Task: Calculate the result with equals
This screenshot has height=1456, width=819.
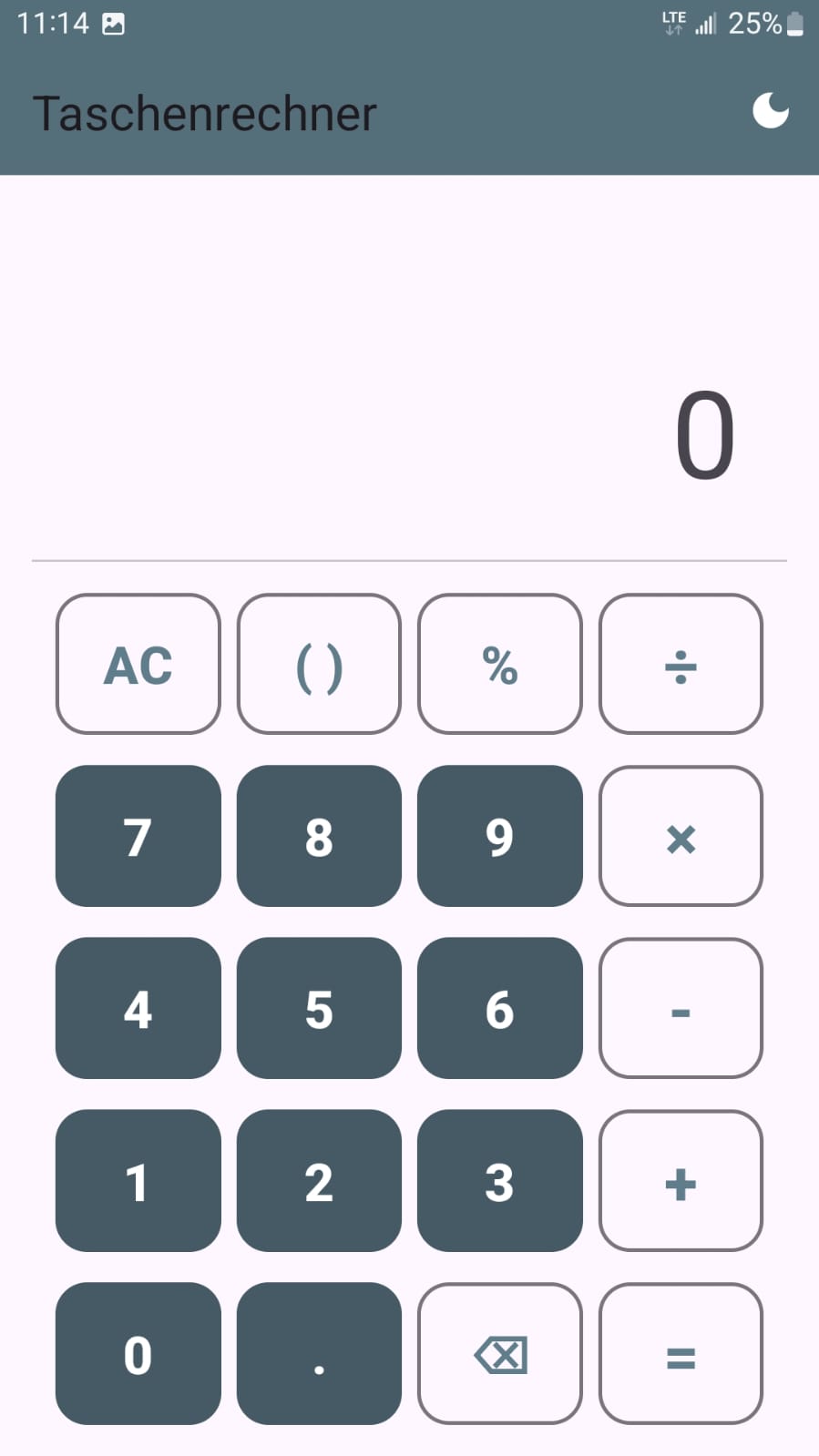Action: 681,1354
